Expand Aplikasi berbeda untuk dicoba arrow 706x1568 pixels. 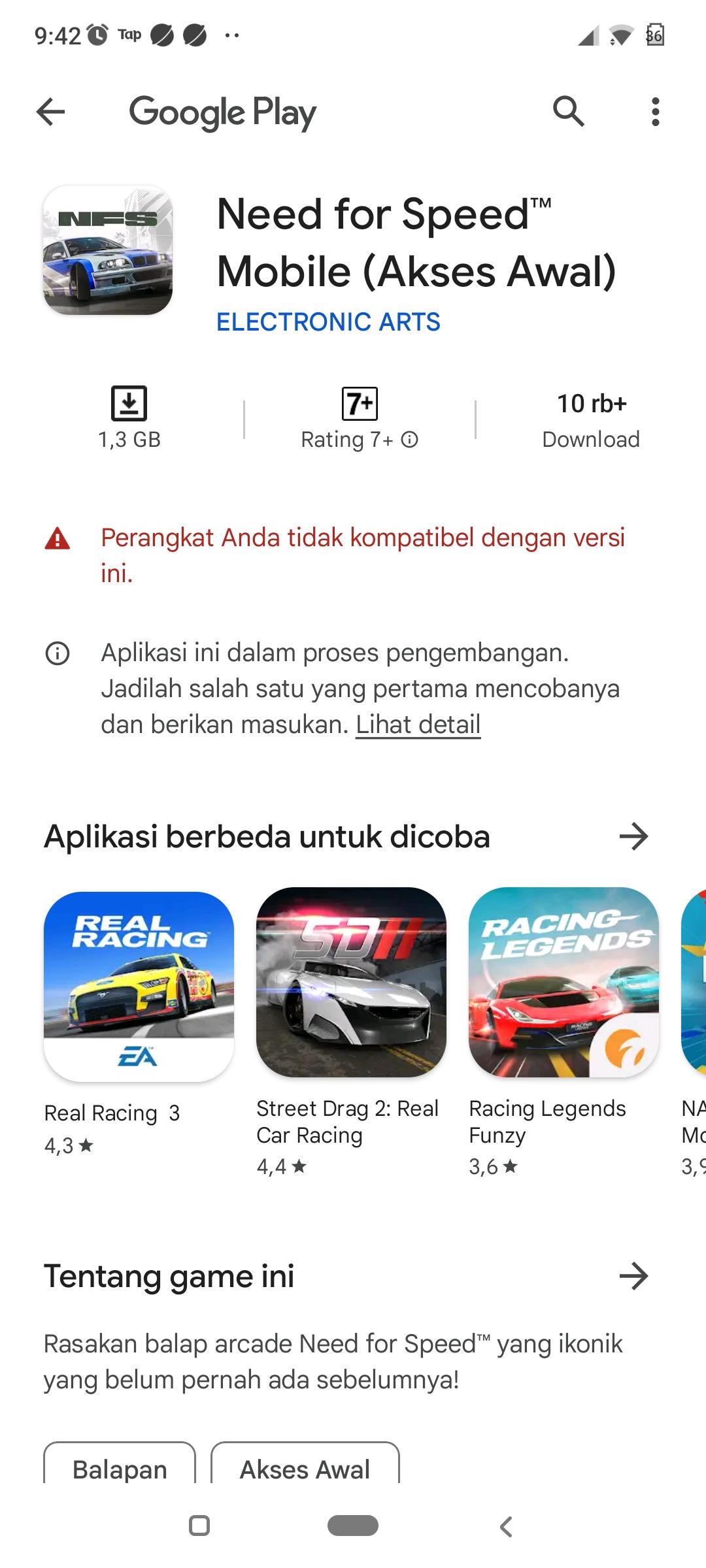[633, 836]
